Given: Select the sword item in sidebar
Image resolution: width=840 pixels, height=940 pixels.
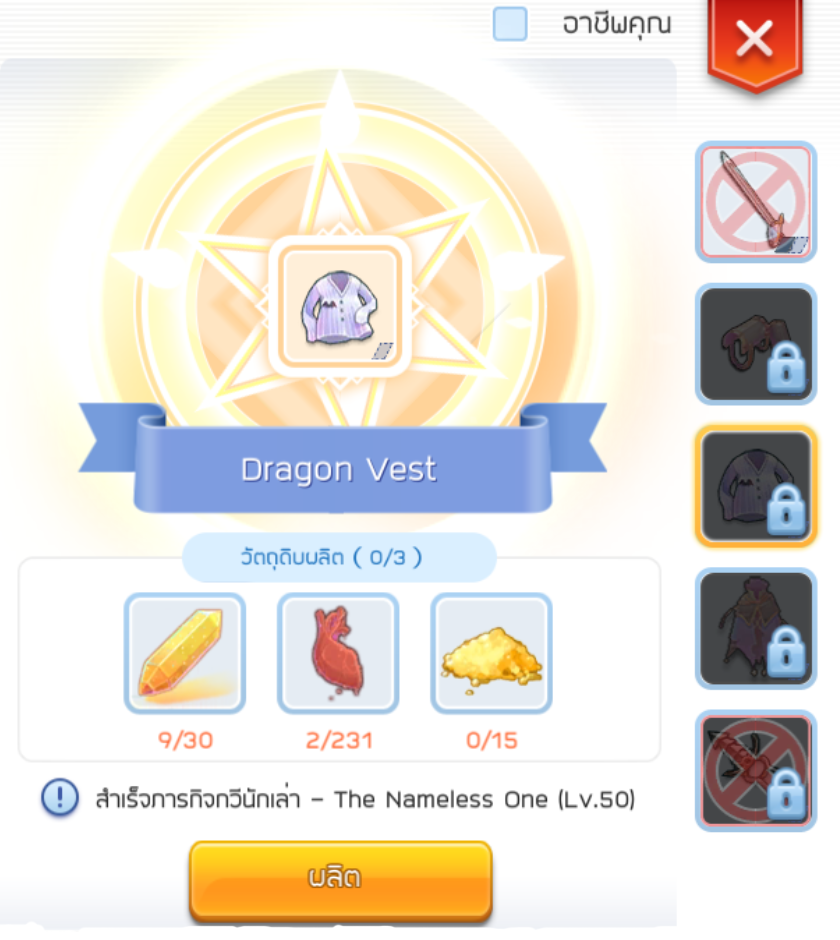Looking at the screenshot, I should pyautogui.click(x=756, y=202).
